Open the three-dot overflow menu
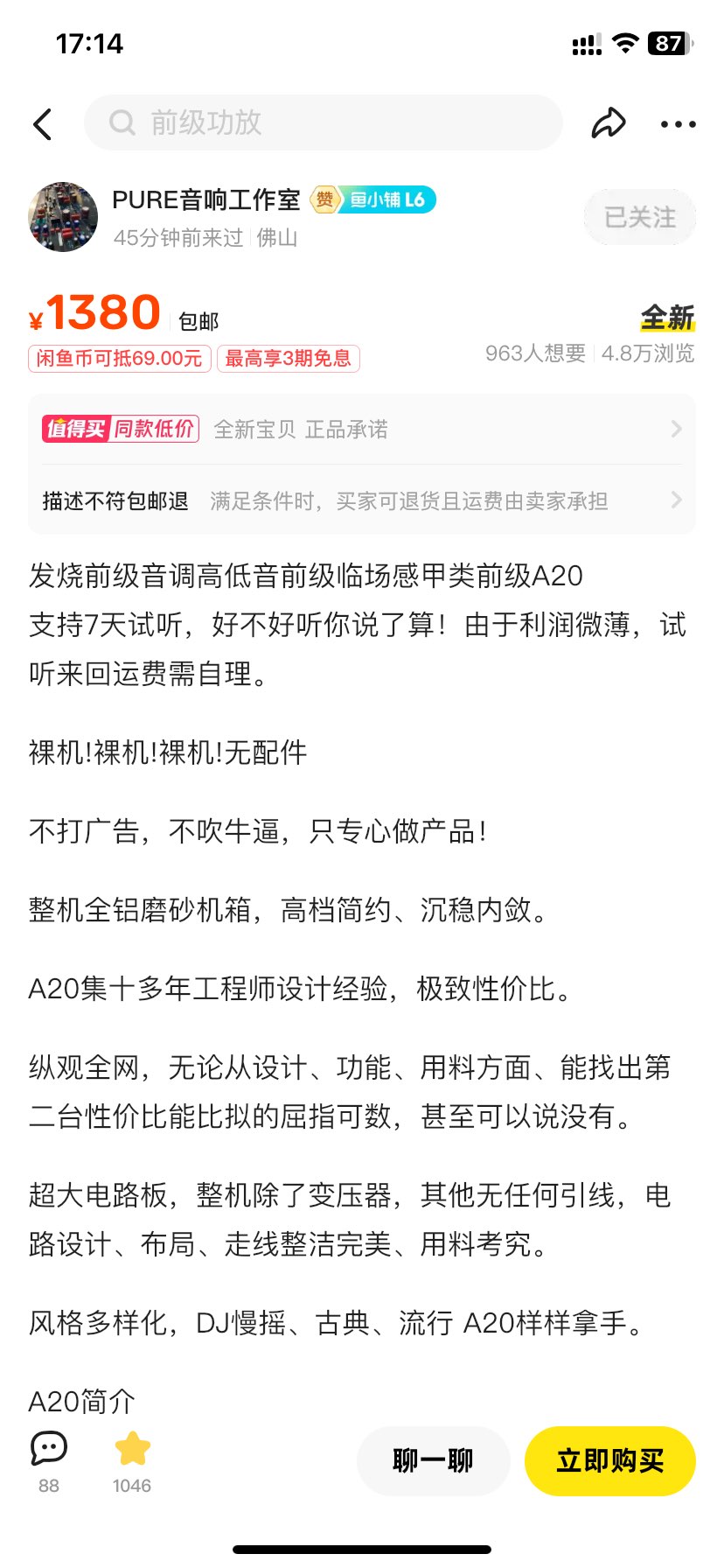The image size is (724, 1568). [678, 124]
